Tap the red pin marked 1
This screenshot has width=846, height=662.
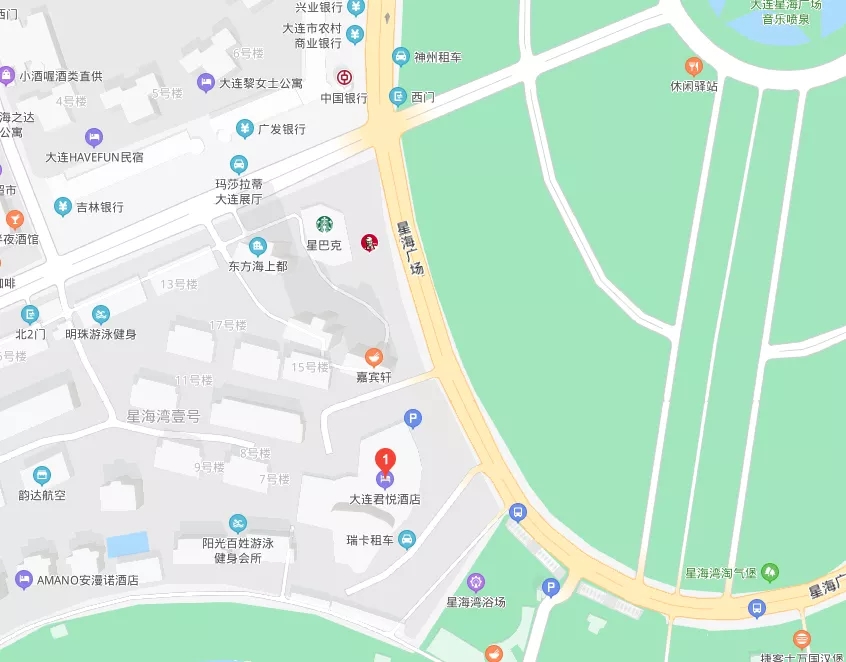[385, 460]
